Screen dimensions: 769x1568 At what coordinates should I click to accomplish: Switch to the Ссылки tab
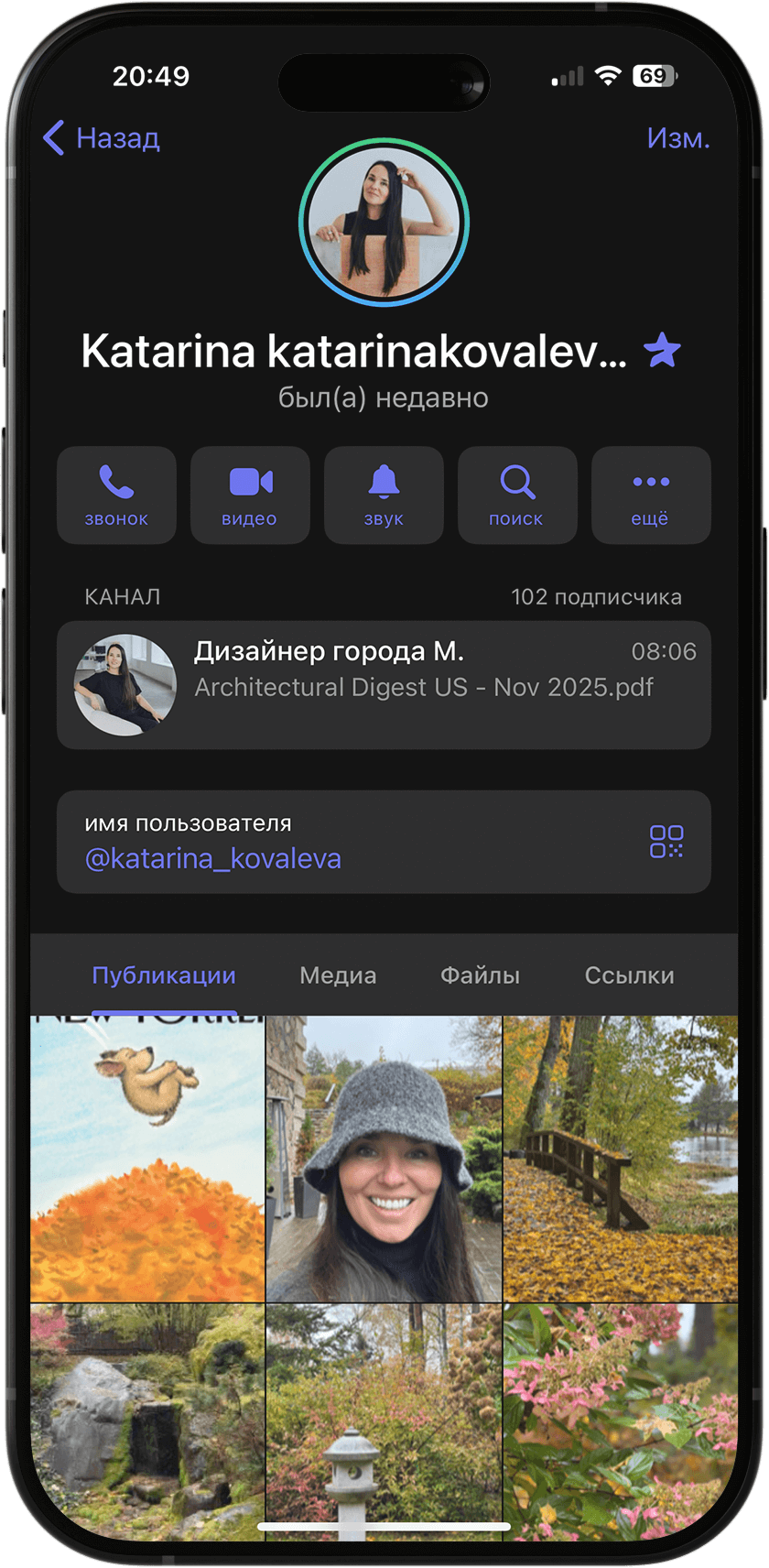629,975
